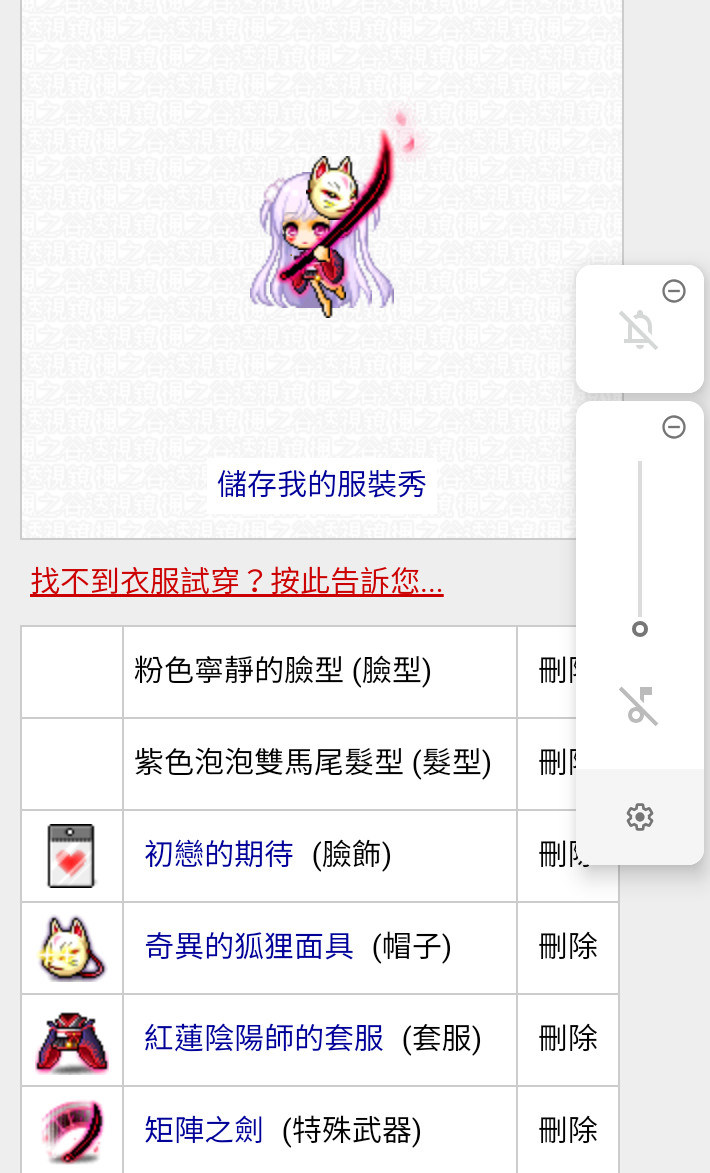
Task: Open the 紅蓮陰陽師的套服 item link
Action: pos(263,1038)
